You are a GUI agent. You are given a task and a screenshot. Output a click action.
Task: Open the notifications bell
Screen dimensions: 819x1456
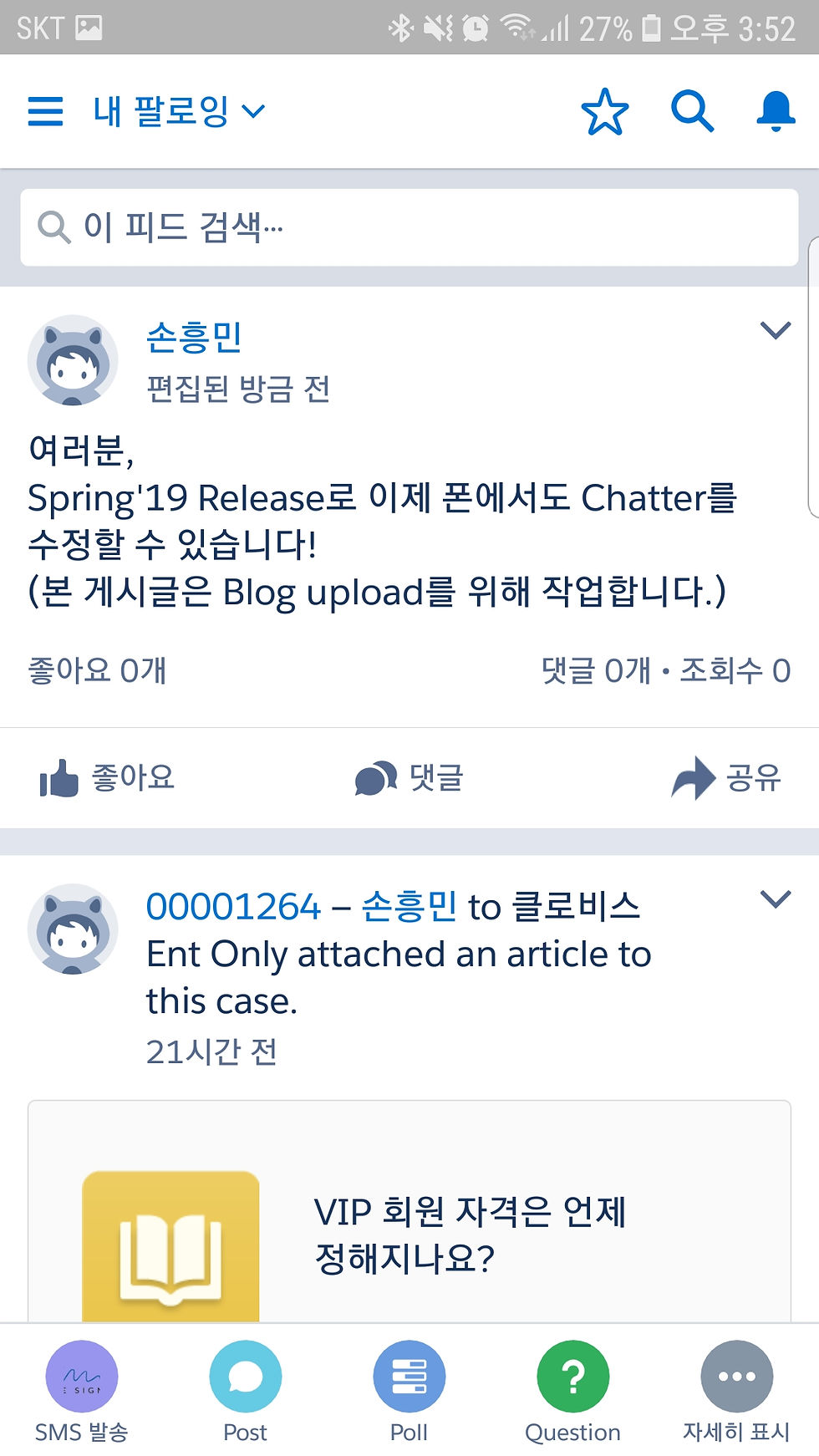pyautogui.click(x=776, y=111)
